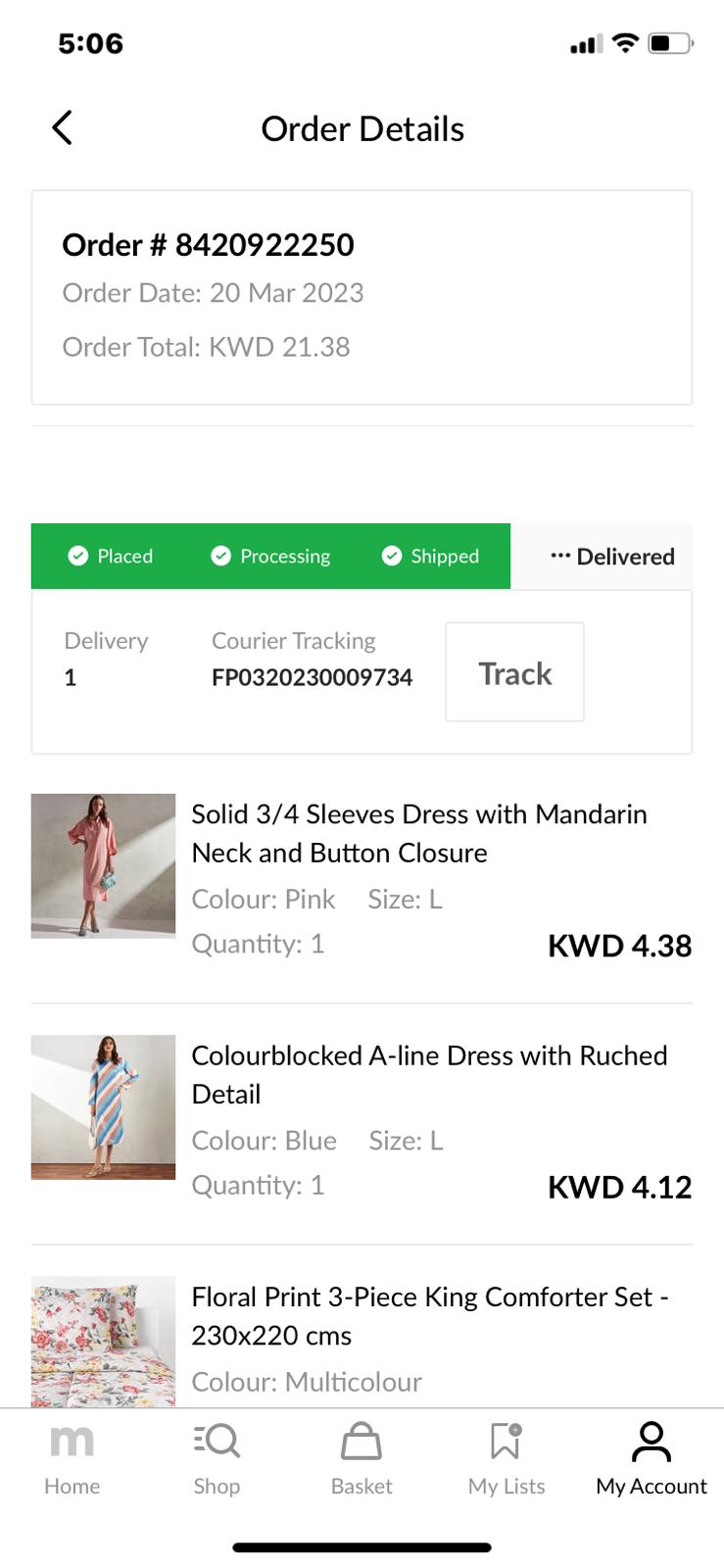724x1568 pixels.
Task: Open the Solid 3/4 Sleeves Dress item
Action: pos(418,833)
